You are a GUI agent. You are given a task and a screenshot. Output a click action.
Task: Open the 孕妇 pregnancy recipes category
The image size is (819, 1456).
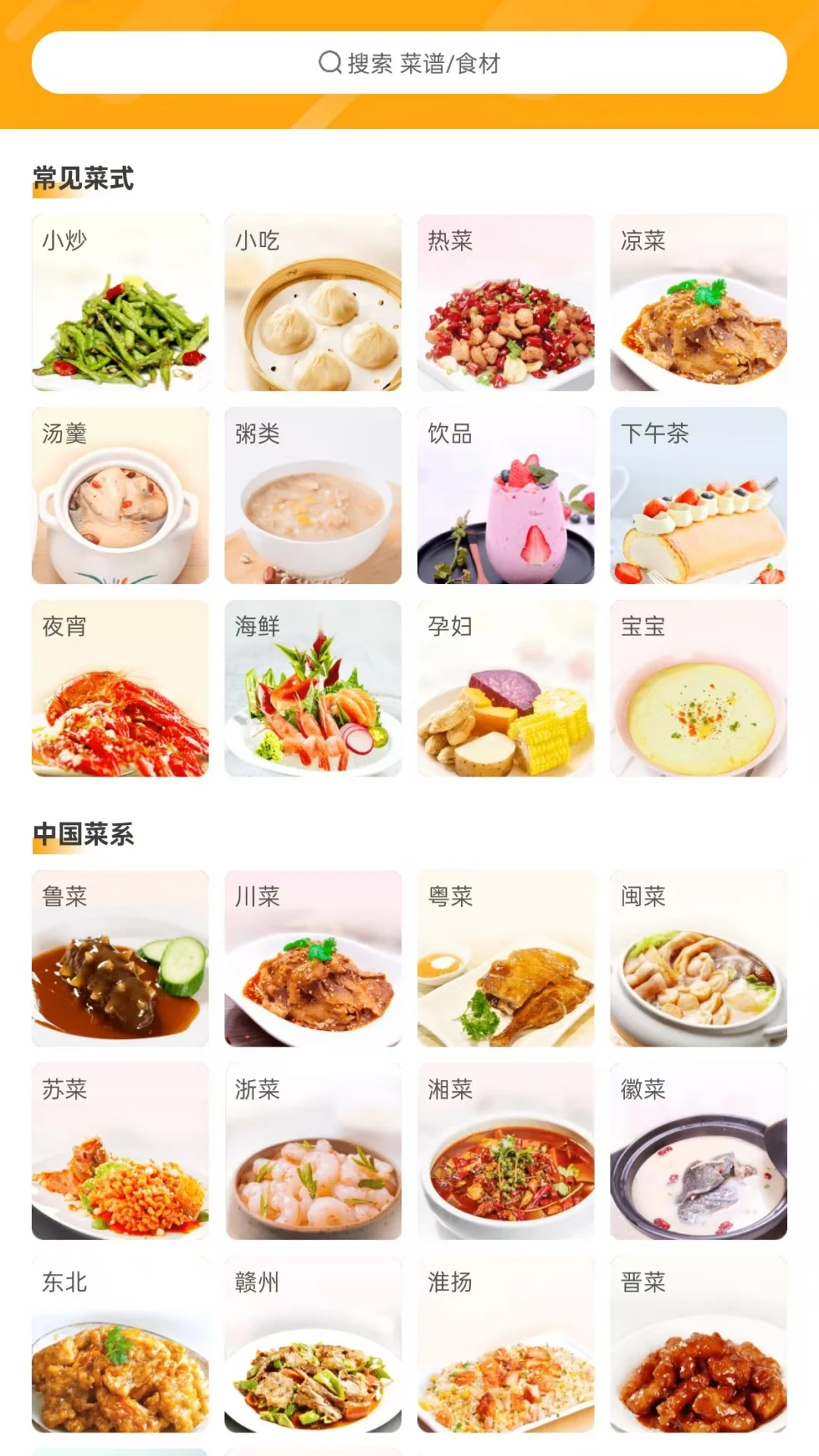pyautogui.click(x=506, y=687)
